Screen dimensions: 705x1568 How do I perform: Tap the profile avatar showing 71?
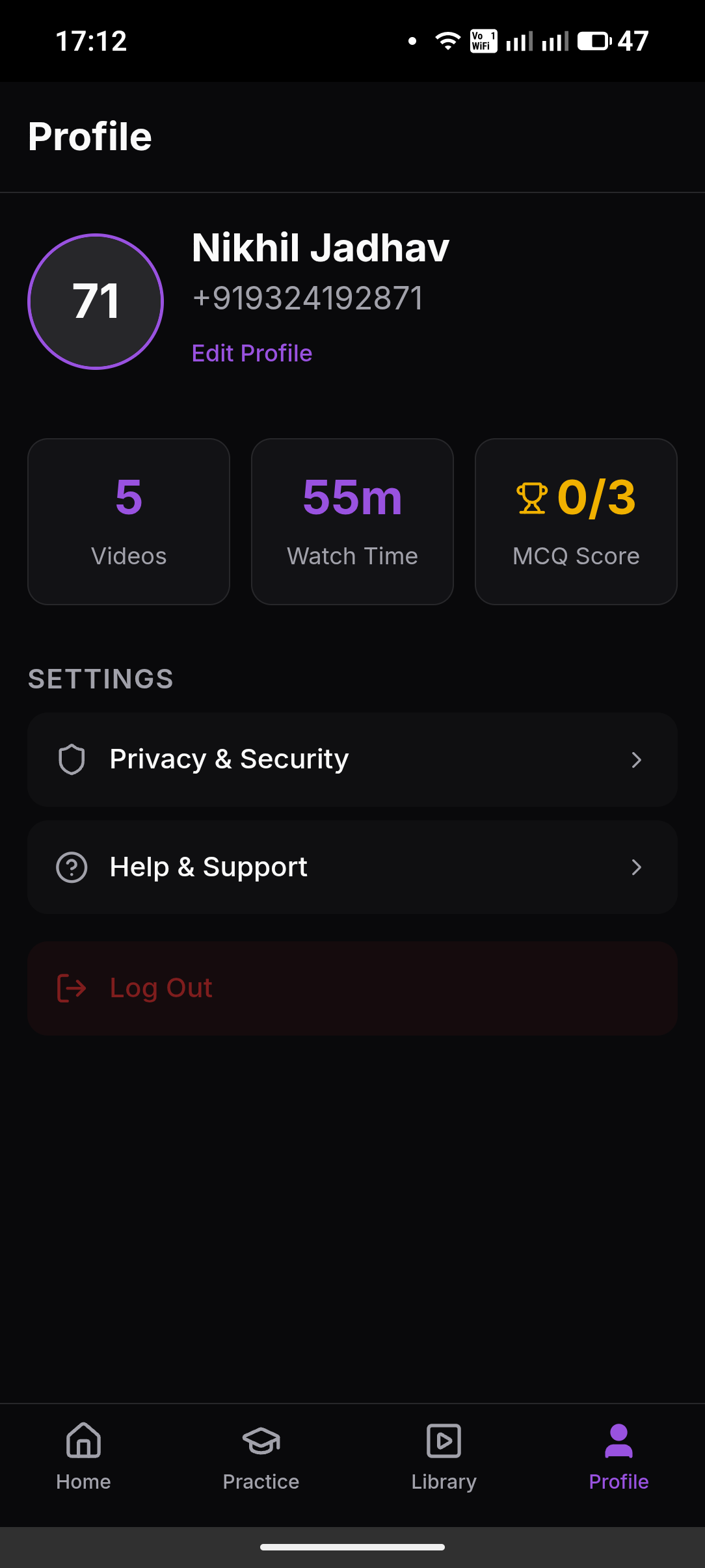[96, 302]
